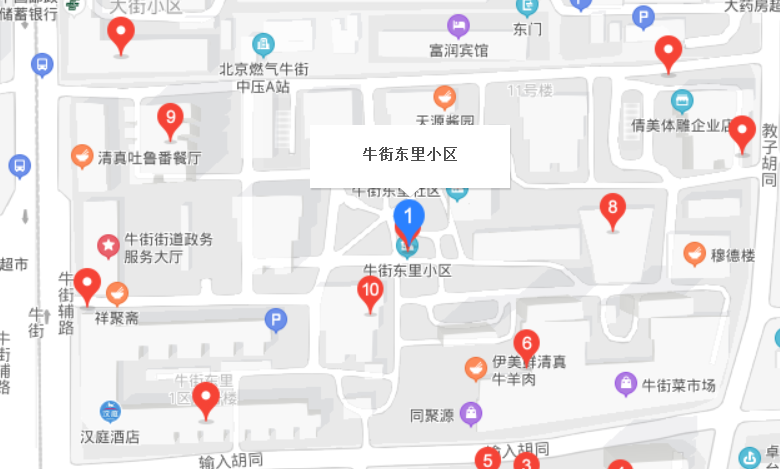Select the 牛街菜市场 shopping icon
Screen dimensions: 780x469
click(625, 383)
